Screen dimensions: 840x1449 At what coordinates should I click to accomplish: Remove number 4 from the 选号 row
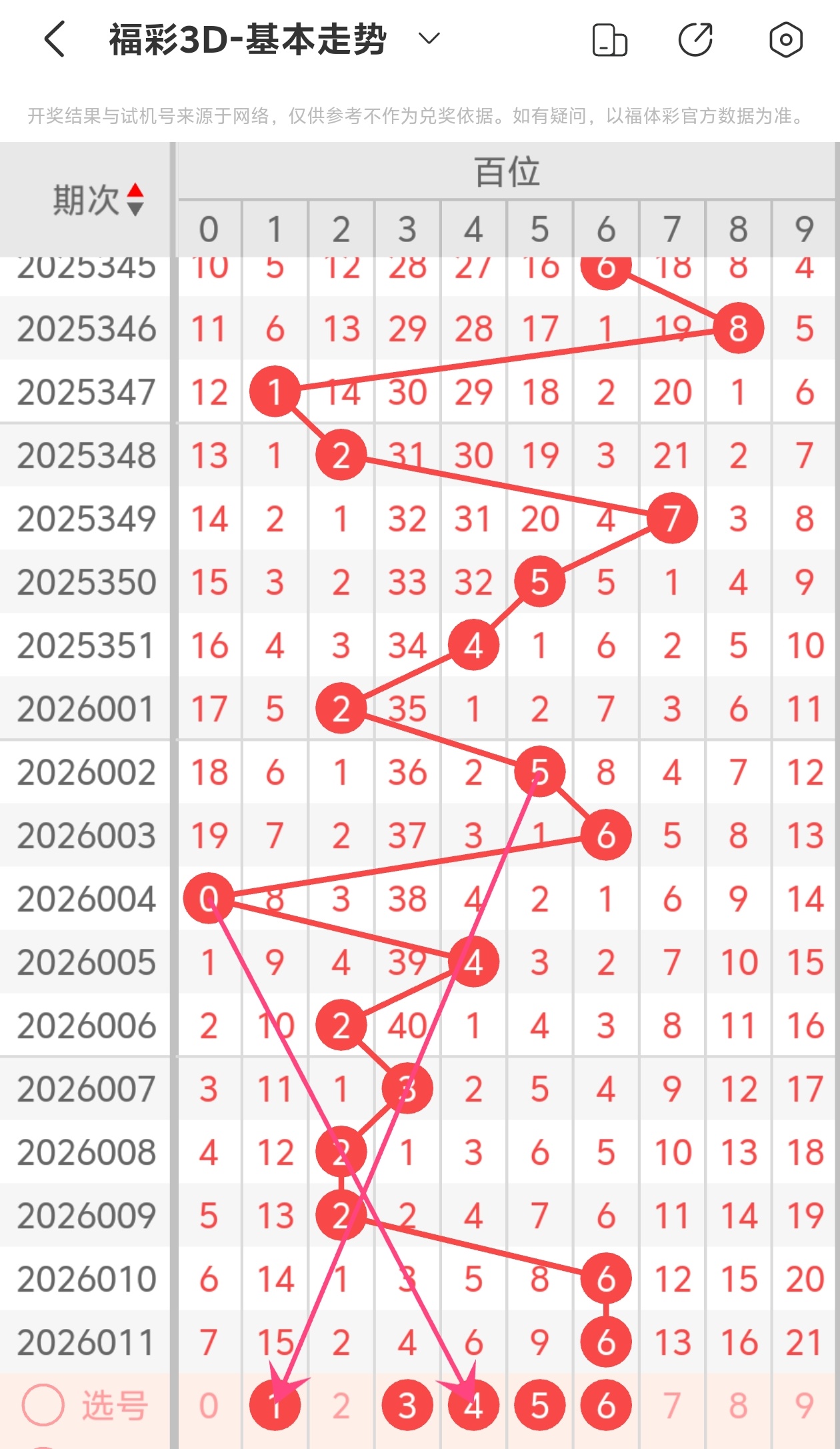pos(473,1405)
